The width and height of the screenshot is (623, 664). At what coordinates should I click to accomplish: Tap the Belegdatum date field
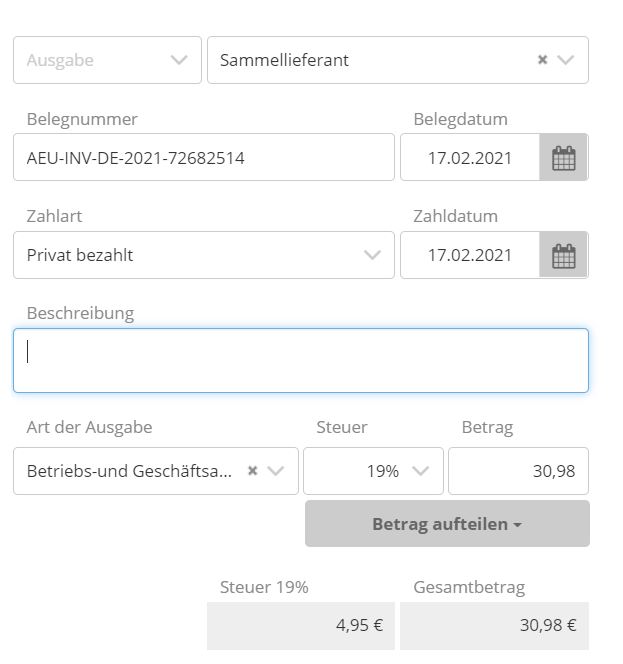click(x=470, y=158)
